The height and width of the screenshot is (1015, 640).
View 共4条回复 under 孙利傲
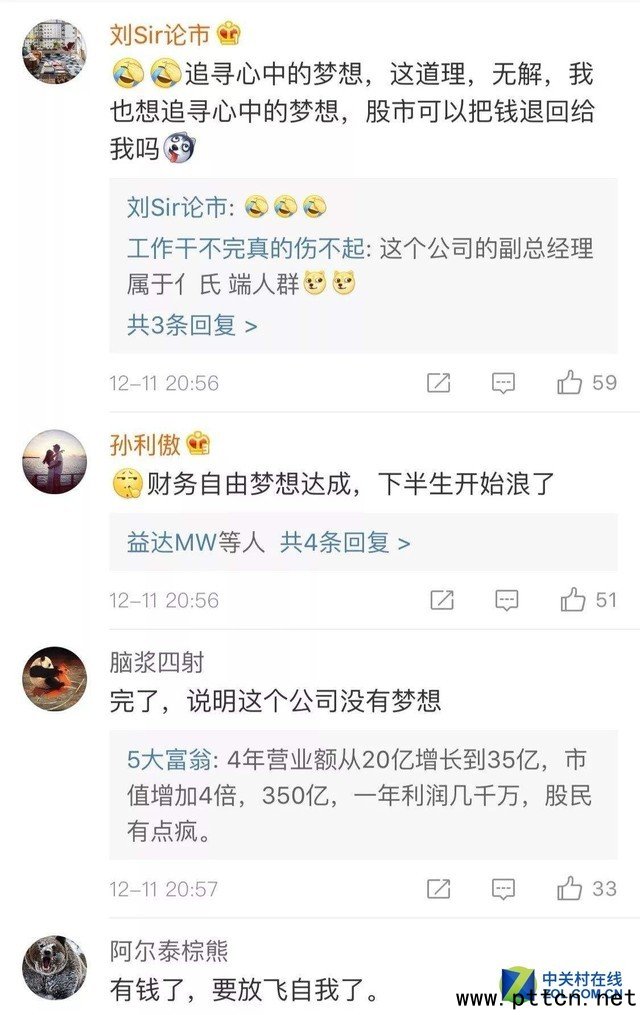(x=345, y=543)
